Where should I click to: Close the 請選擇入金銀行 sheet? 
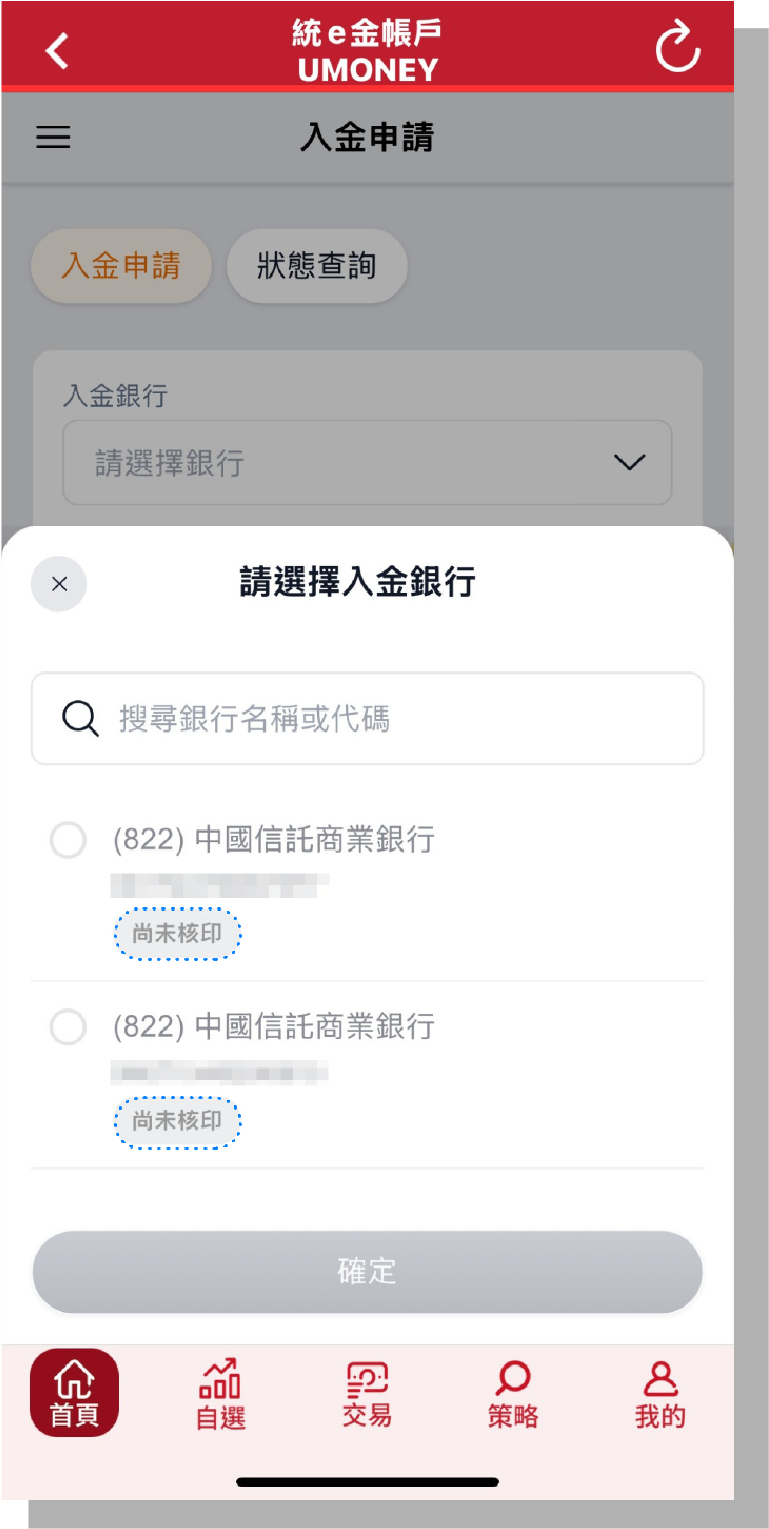point(59,584)
